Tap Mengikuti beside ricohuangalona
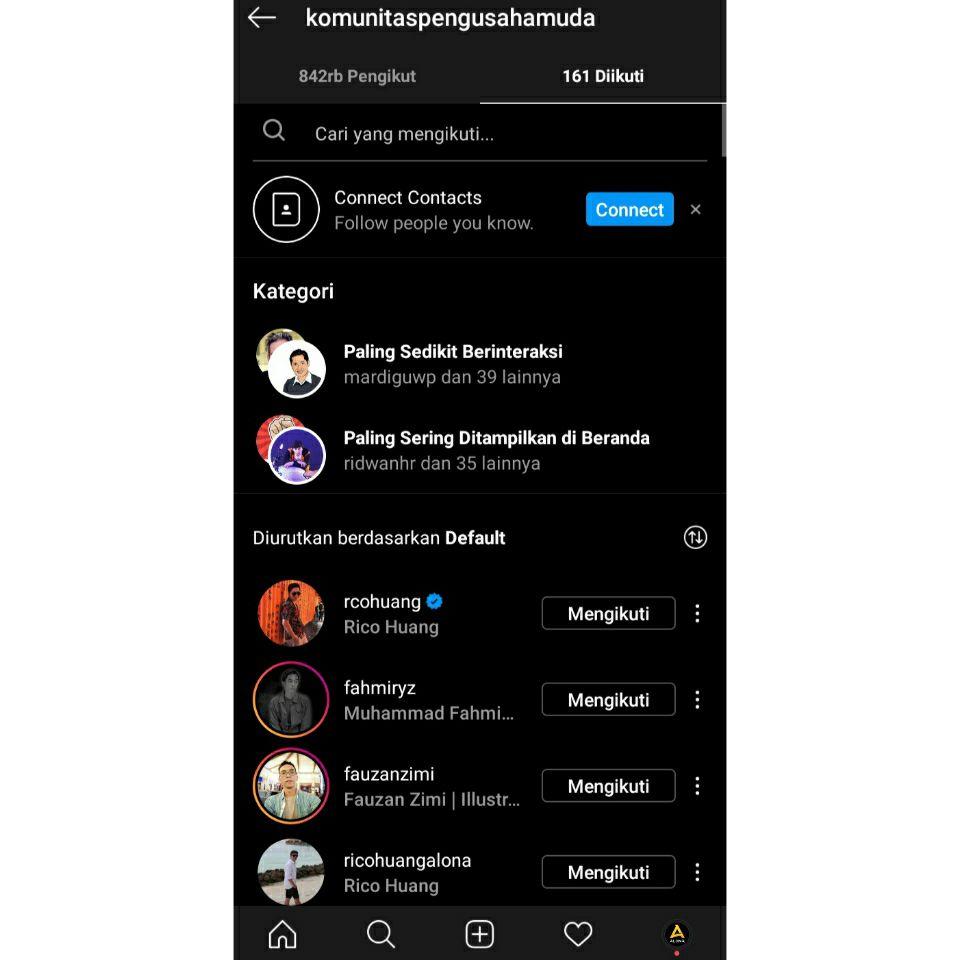Viewport: 960px width, 960px height. point(608,872)
